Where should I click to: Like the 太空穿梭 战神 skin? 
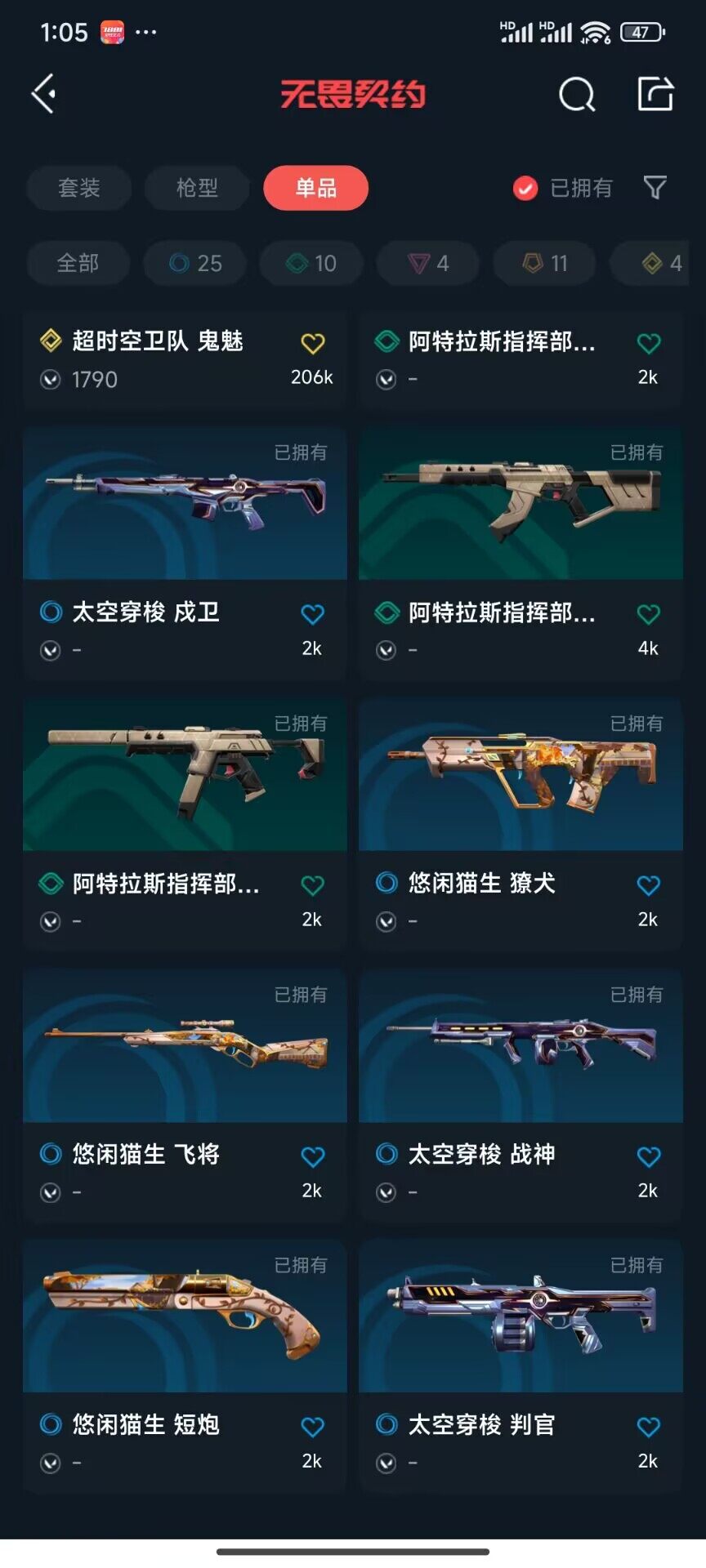point(648,1156)
